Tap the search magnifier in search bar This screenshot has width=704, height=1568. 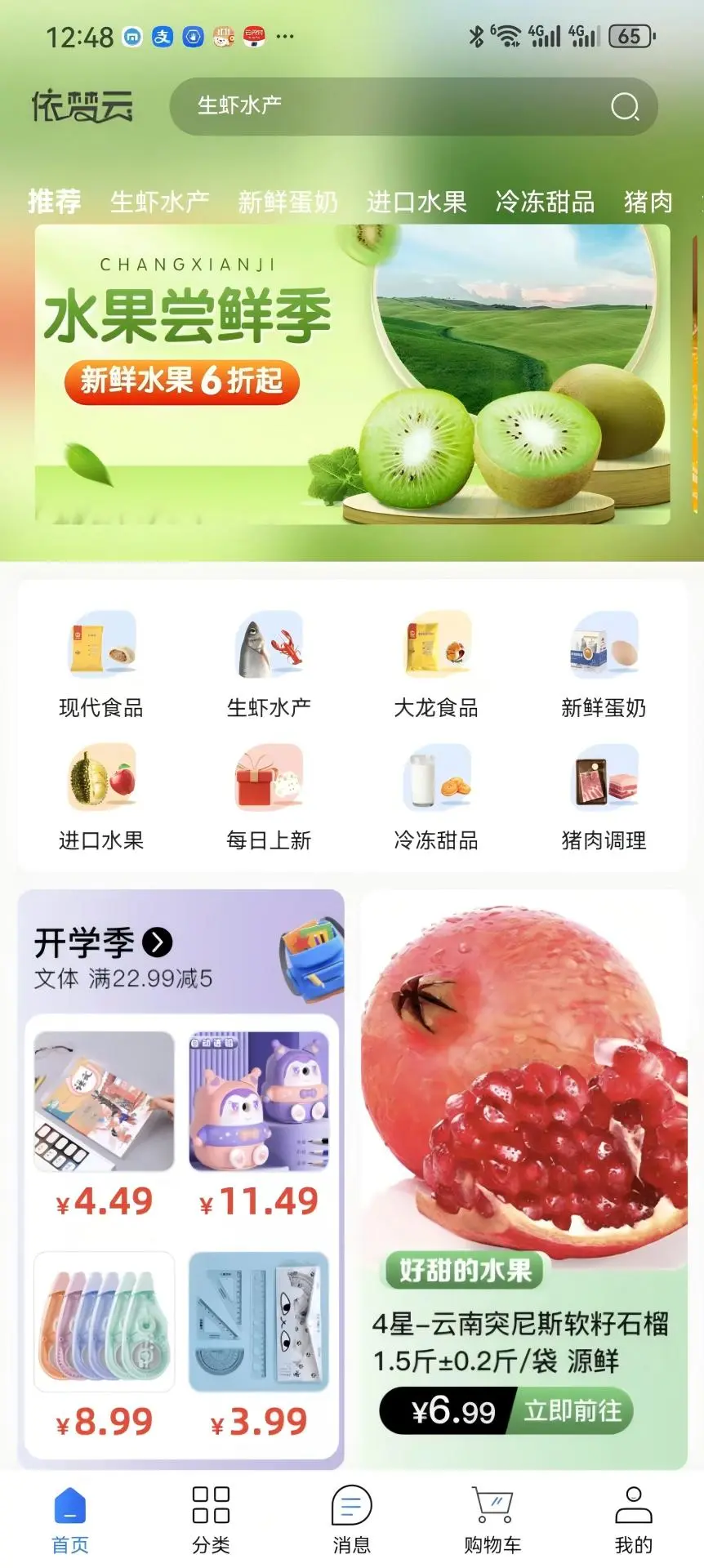click(x=625, y=106)
